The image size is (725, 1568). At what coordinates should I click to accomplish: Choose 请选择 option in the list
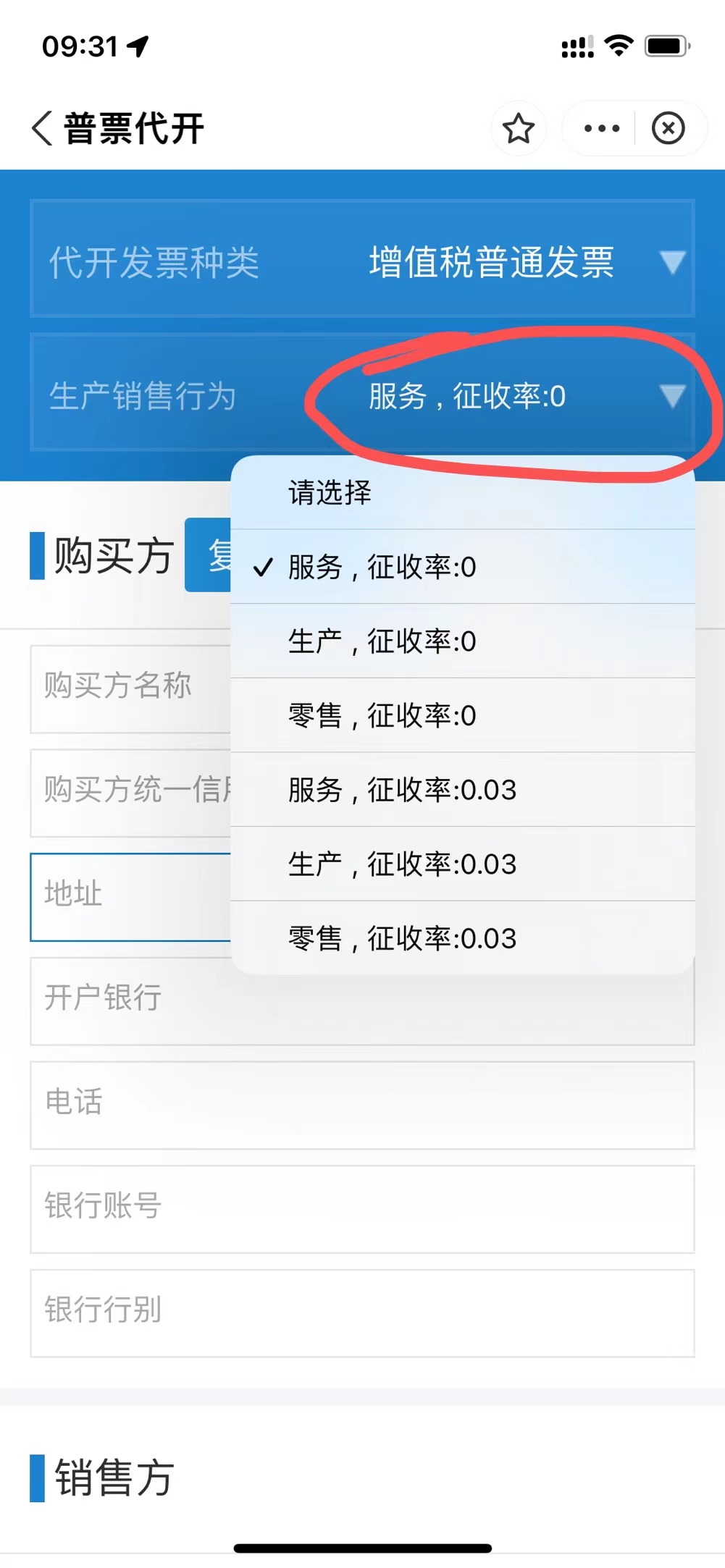click(463, 492)
